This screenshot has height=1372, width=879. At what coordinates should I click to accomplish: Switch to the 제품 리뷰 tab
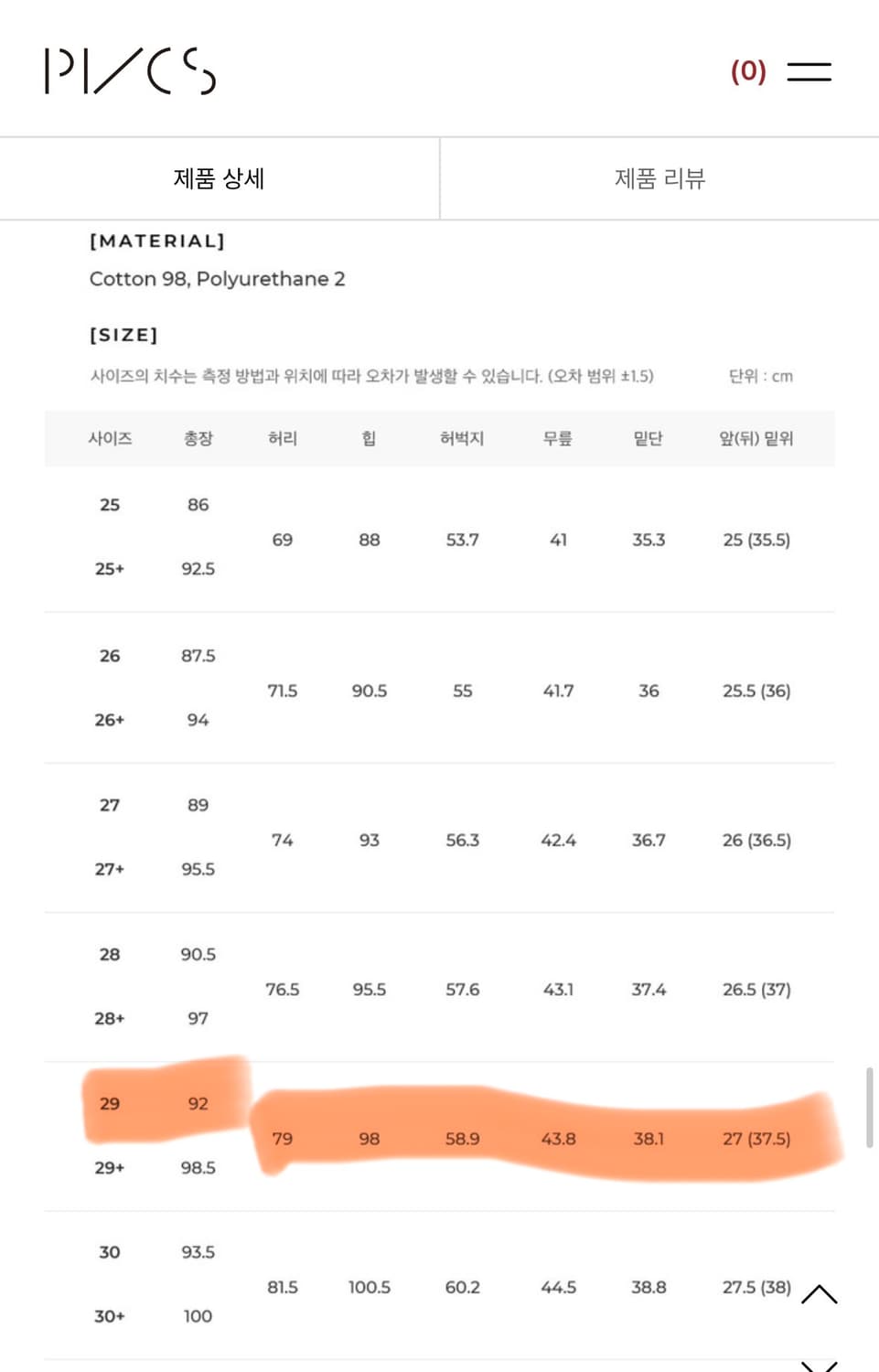(x=659, y=178)
